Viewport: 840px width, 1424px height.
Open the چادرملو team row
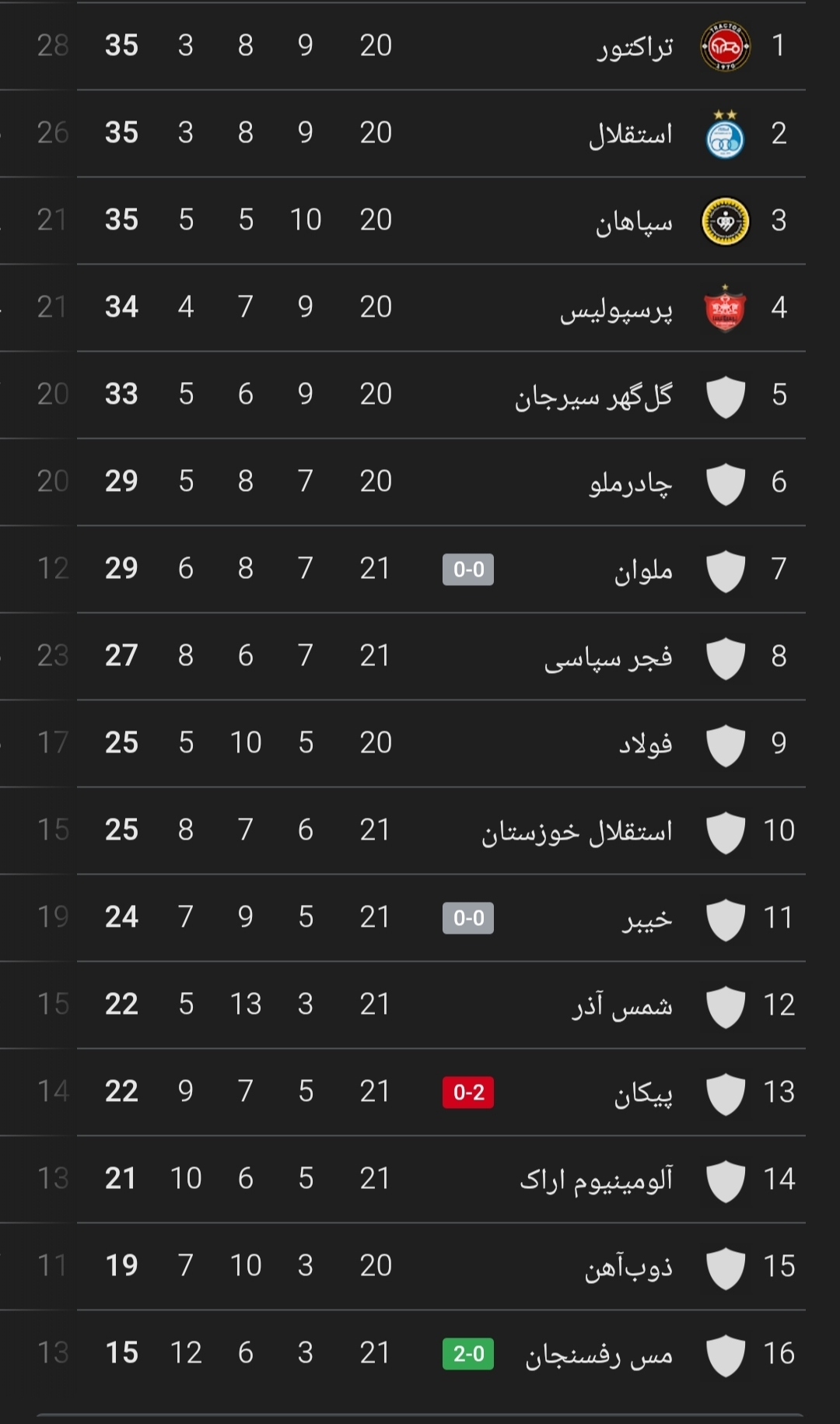pyautogui.click(x=630, y=483)
